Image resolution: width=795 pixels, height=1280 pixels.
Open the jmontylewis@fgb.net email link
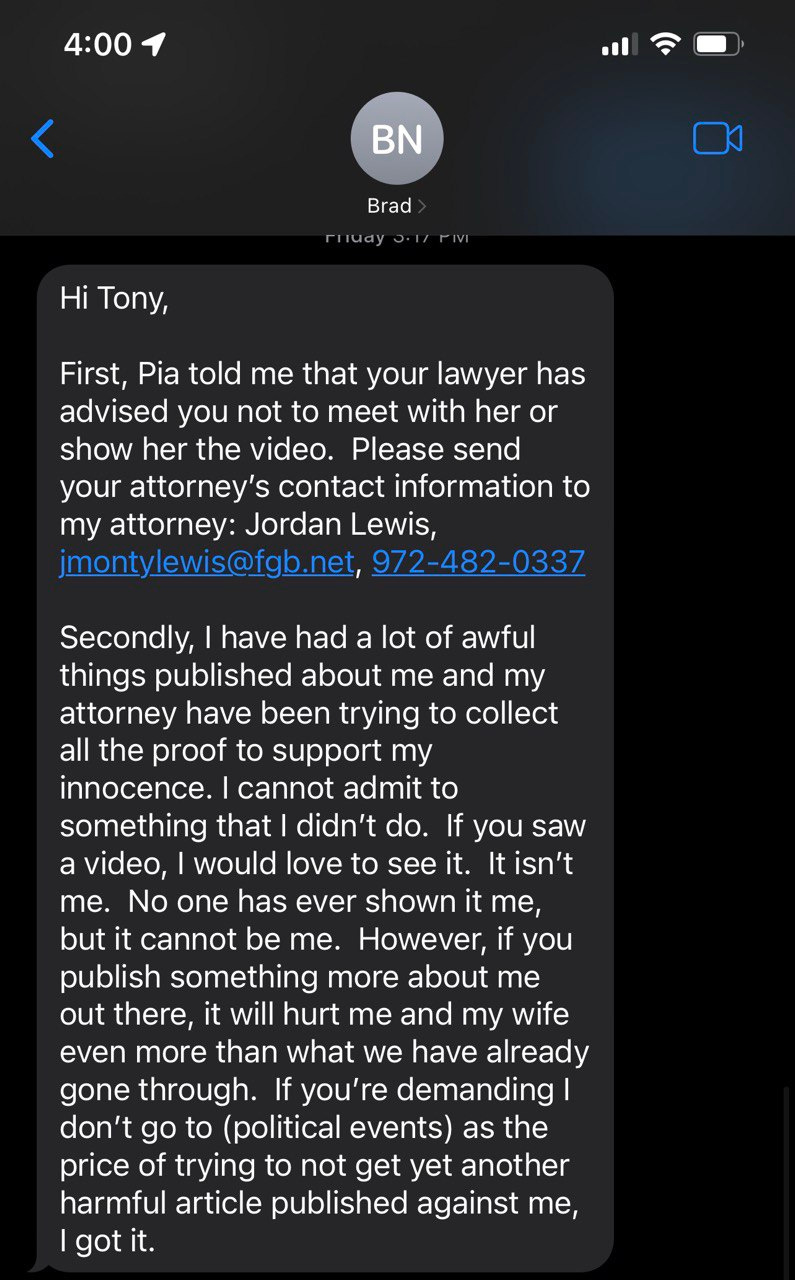click(x=207, y=562)
